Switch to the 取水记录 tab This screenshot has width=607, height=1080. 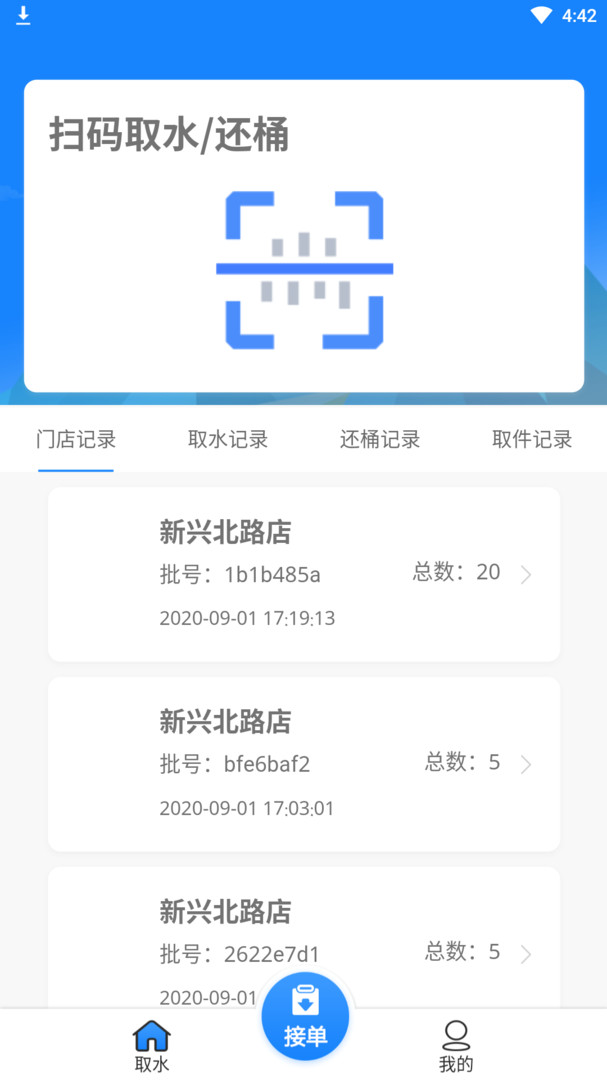click(x=228, y=440)
